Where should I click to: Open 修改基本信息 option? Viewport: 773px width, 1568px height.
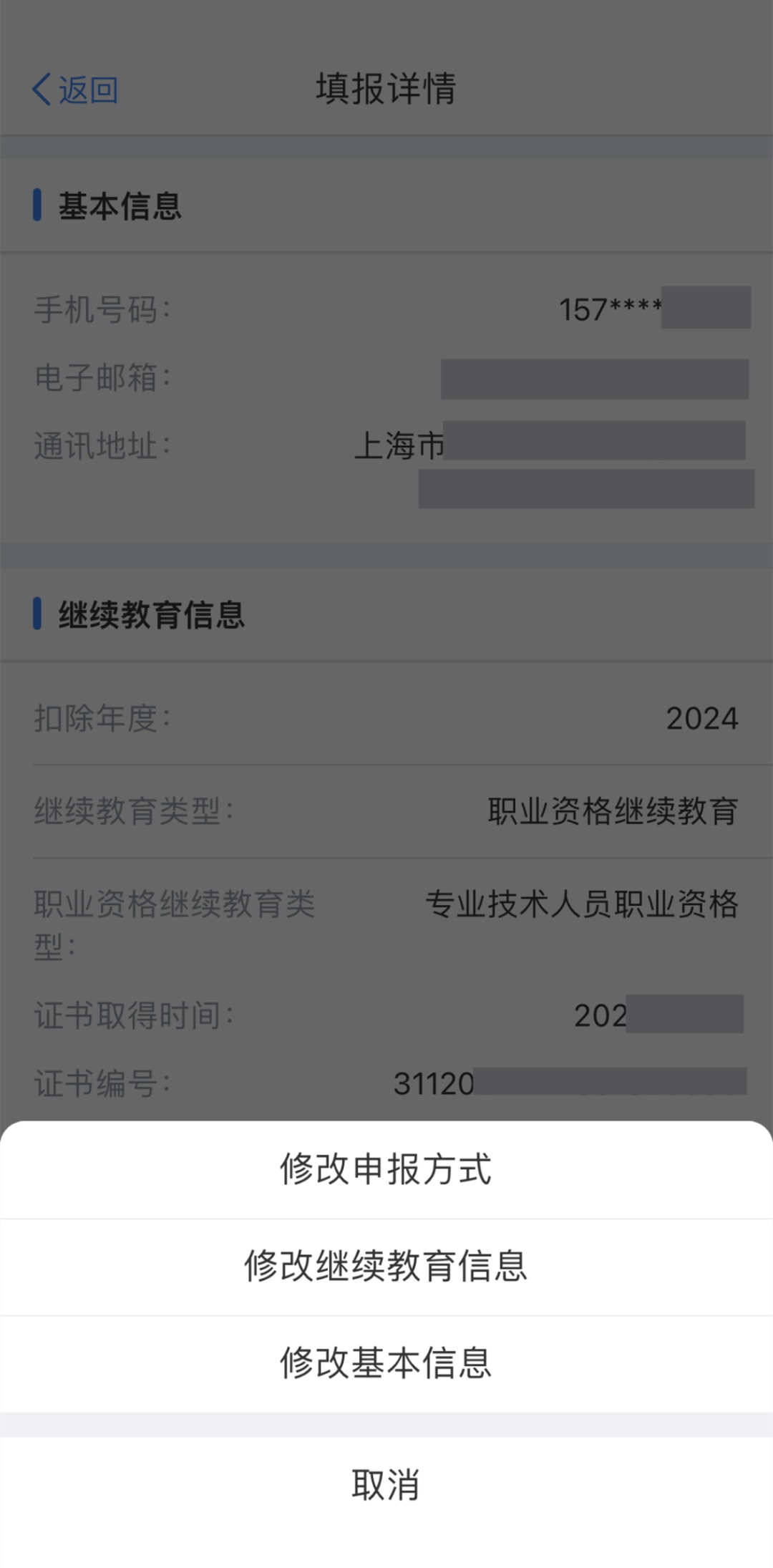[x=386, y=1363]
